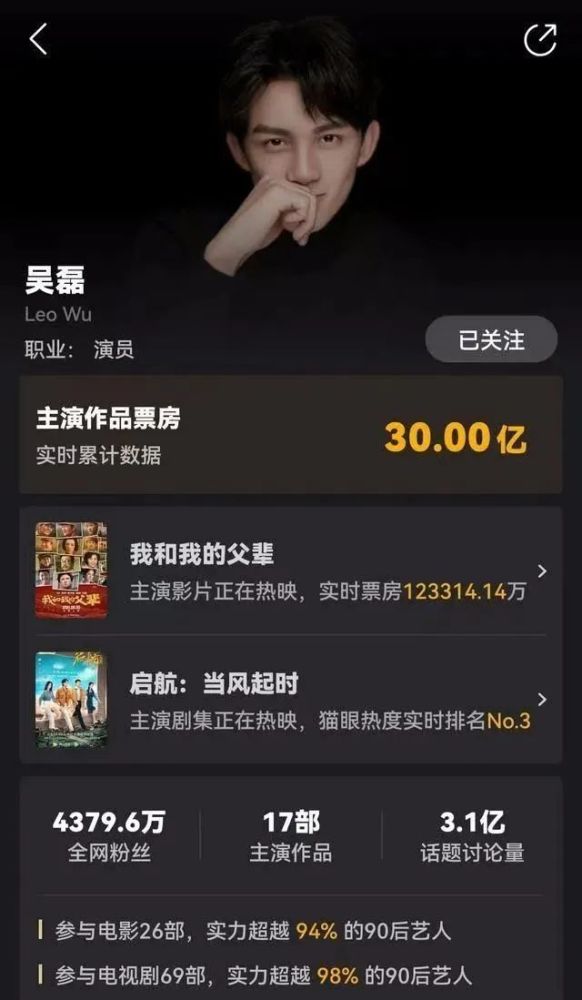Screen dimensions: 582x1000
Task: Go back using the top-left arrow
Action: (38, 40)
